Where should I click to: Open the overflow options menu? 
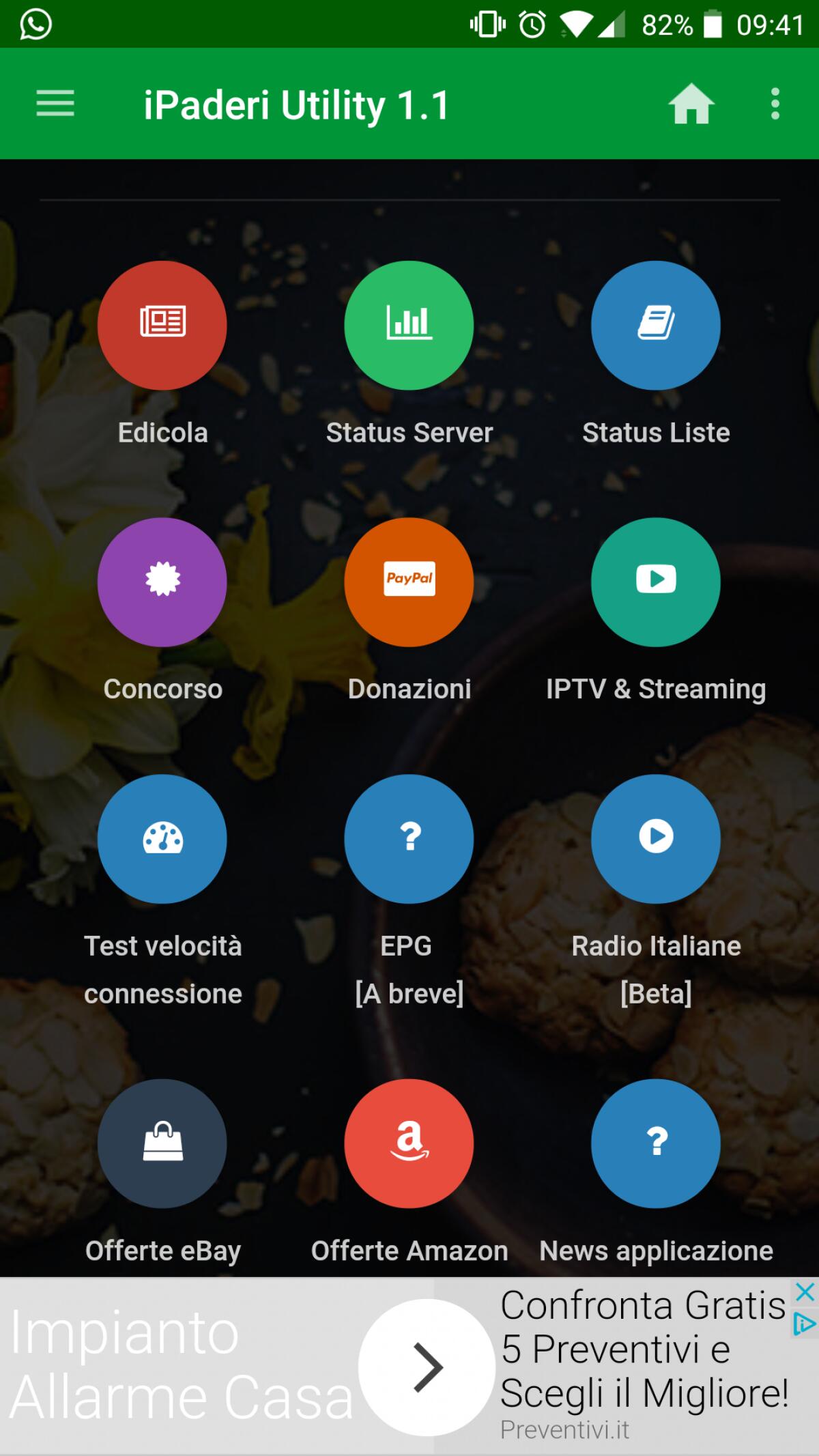pyautogui.click(x=773, y=104)
